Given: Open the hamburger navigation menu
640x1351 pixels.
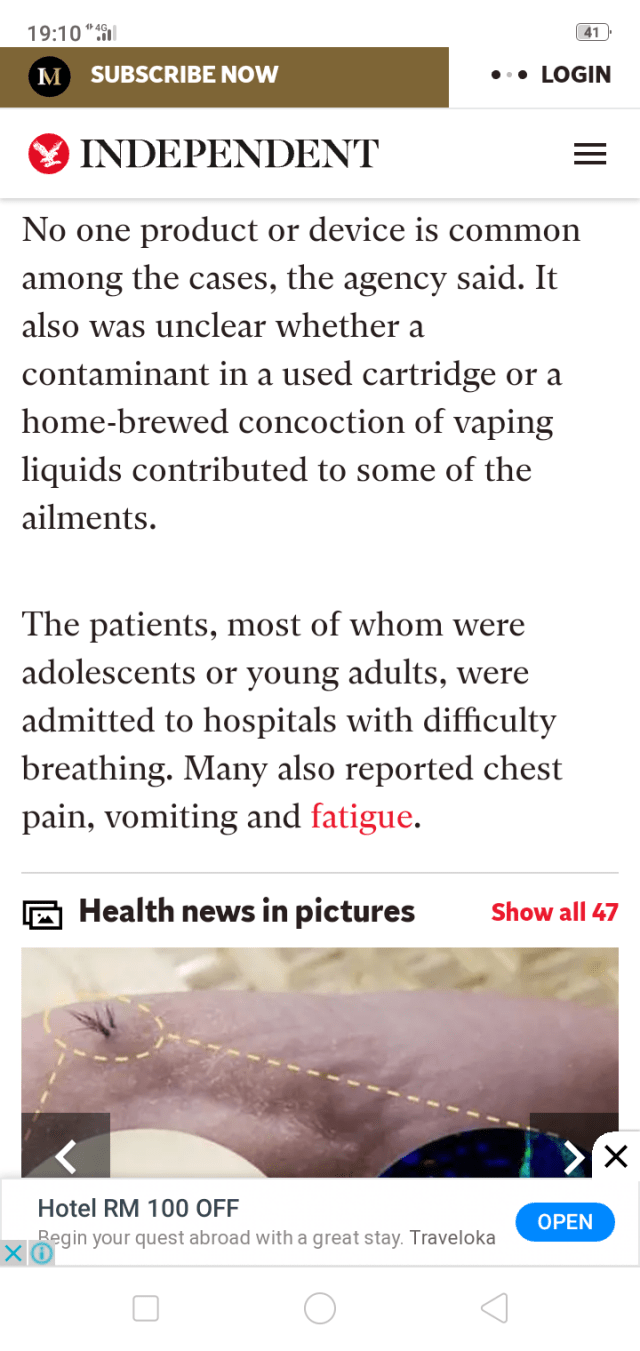Looking at the screenshot, I should tap(590, 155).
